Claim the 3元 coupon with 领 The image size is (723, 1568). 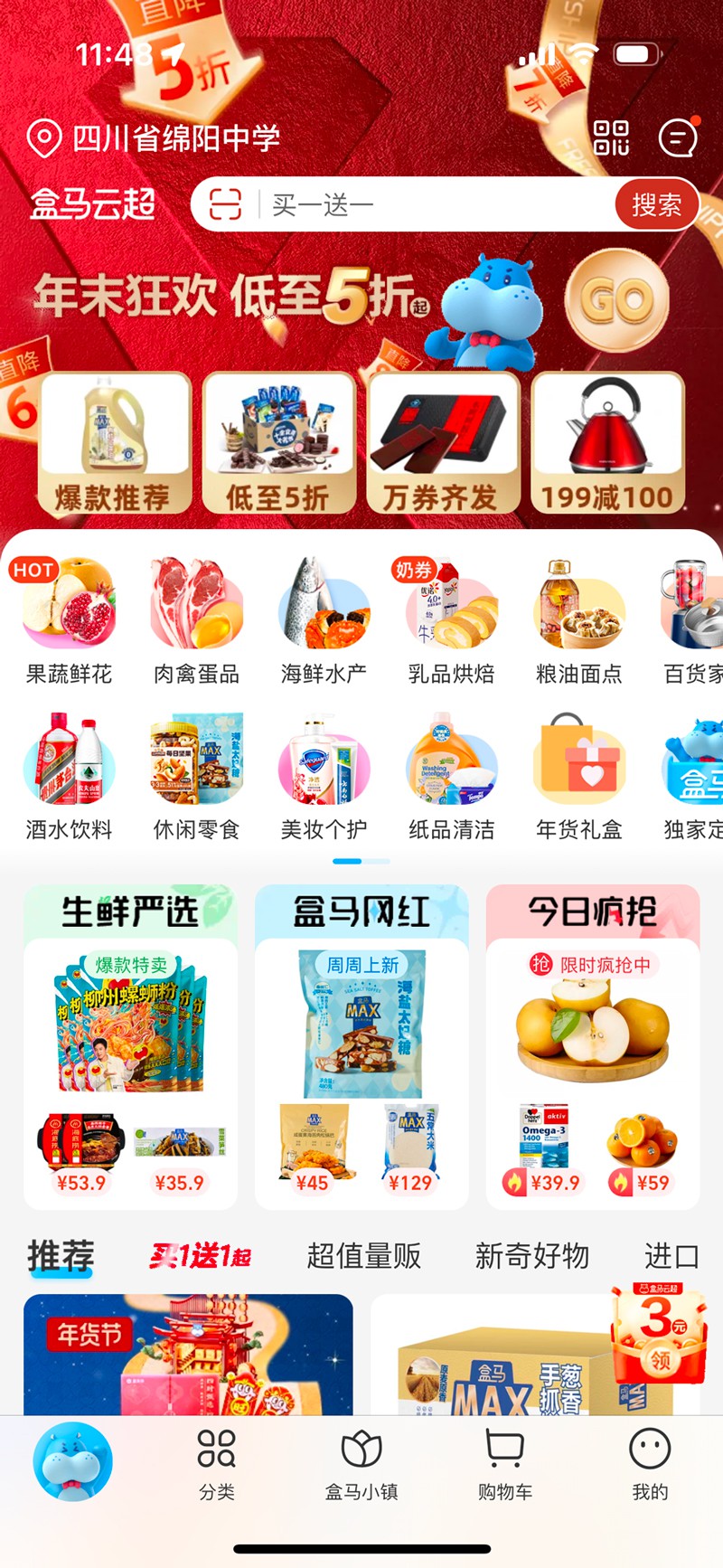pos(661,1359)
